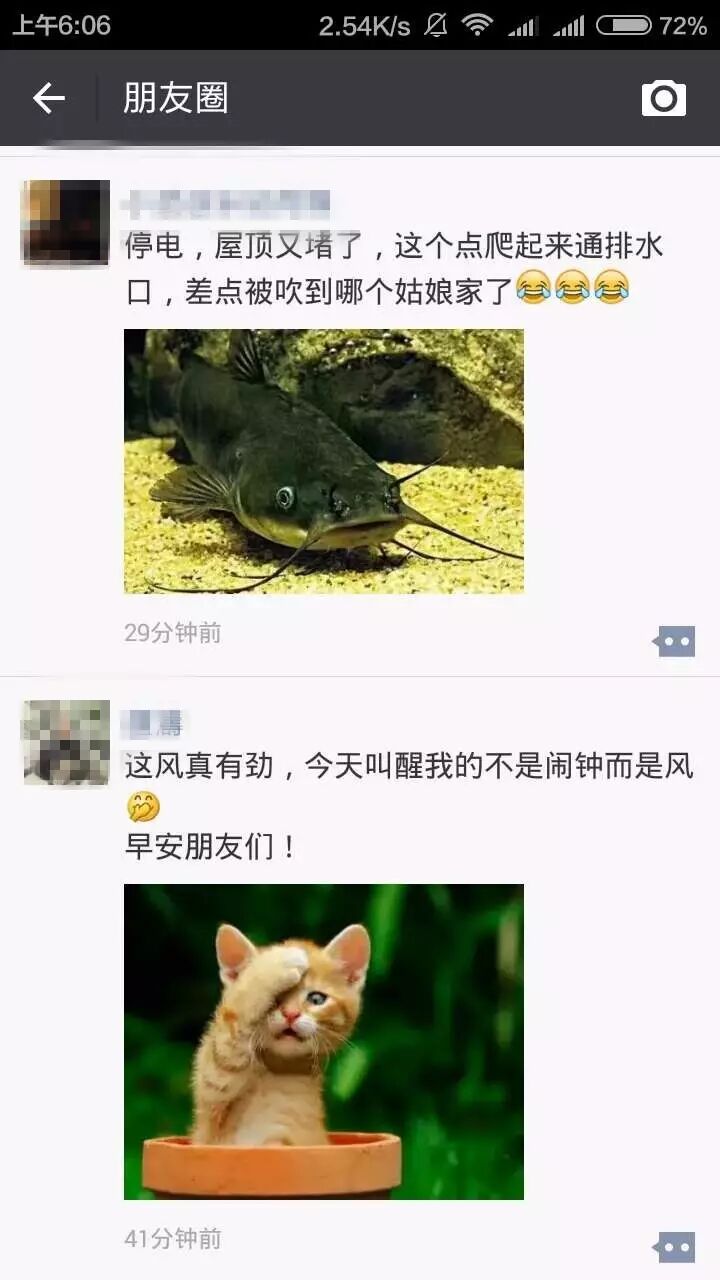Screen dimensions: 720x1280
Task: Open the kitten photo in the post
Action: [323, 1041]
